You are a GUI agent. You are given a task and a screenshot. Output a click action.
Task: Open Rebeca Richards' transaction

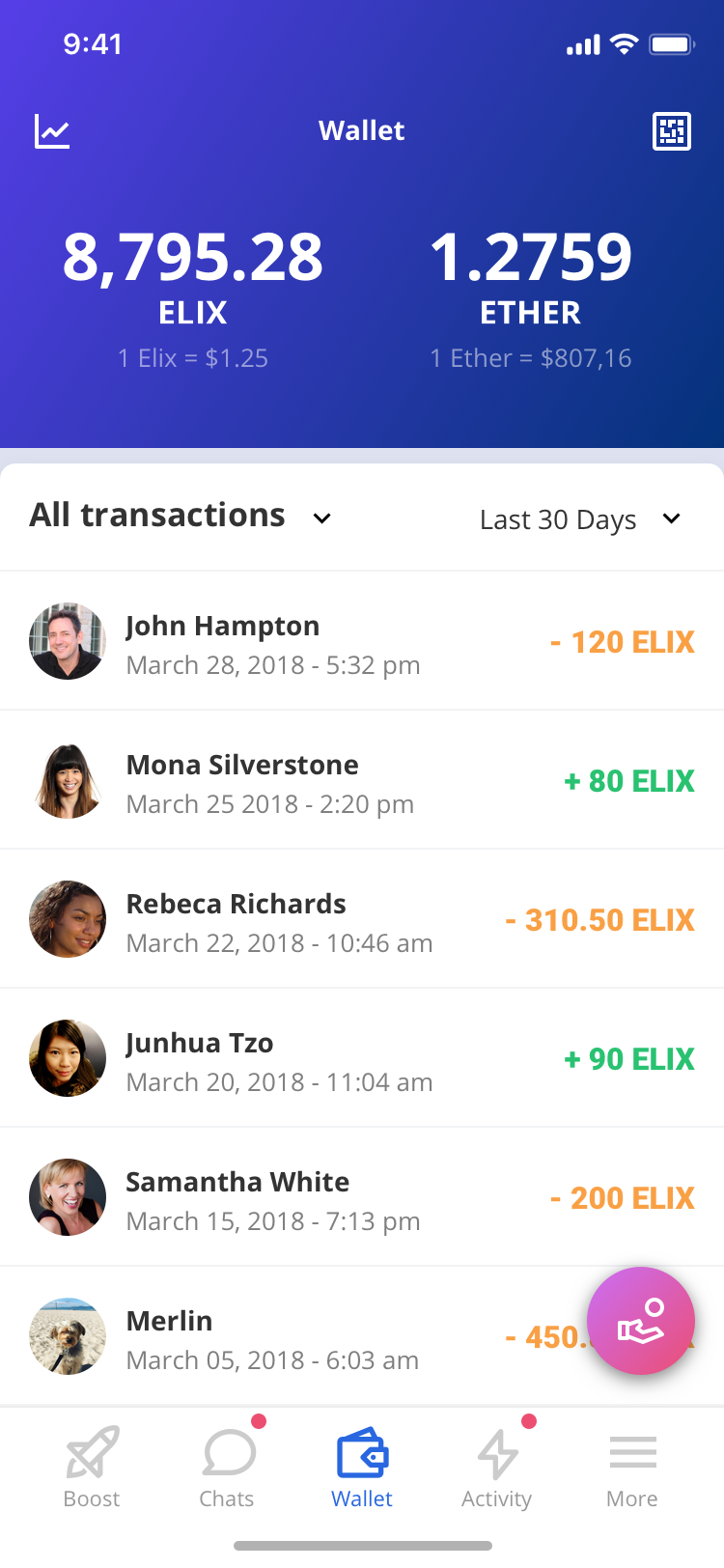click(362, 919)
